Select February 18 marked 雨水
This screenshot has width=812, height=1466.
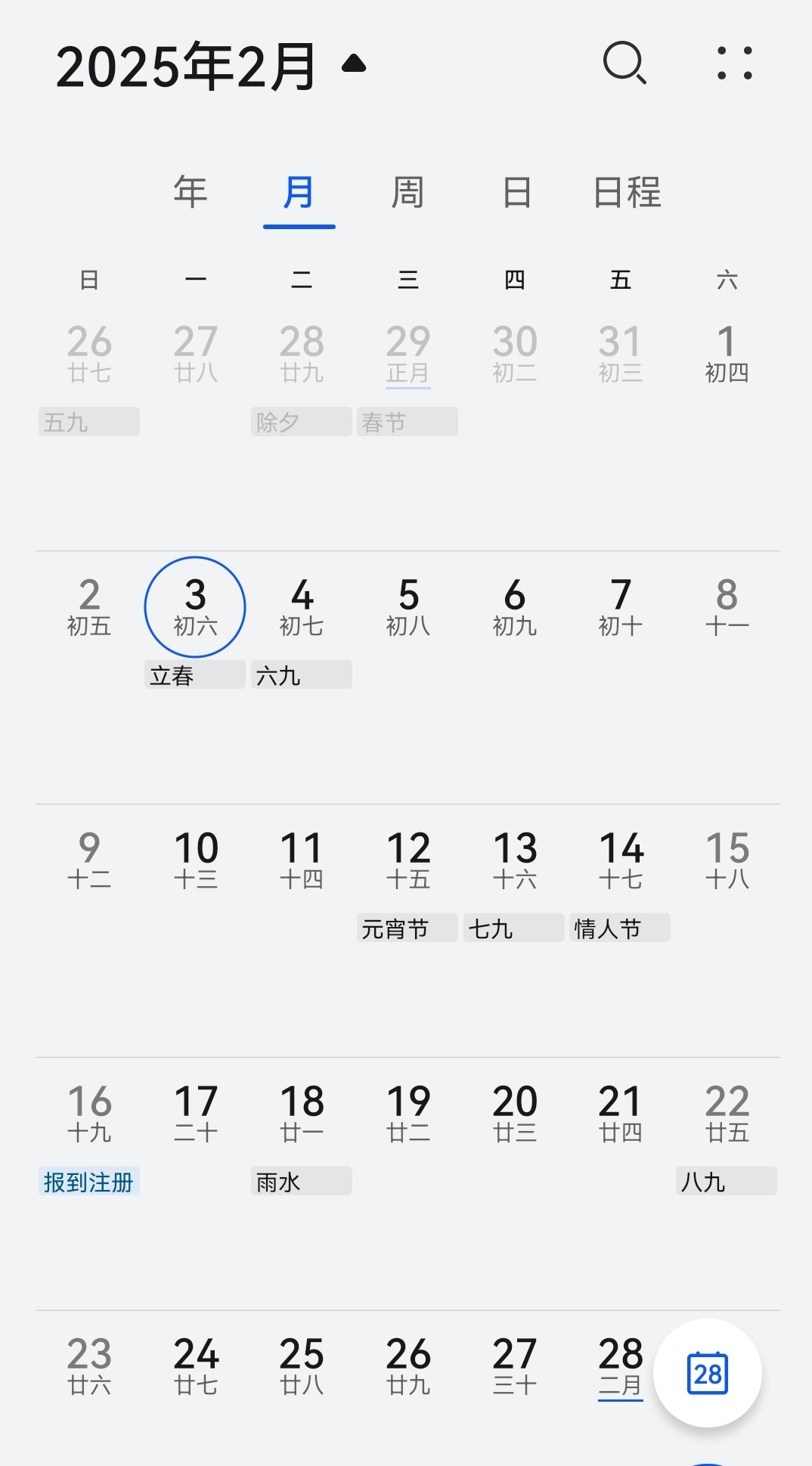click(302, 1113)
